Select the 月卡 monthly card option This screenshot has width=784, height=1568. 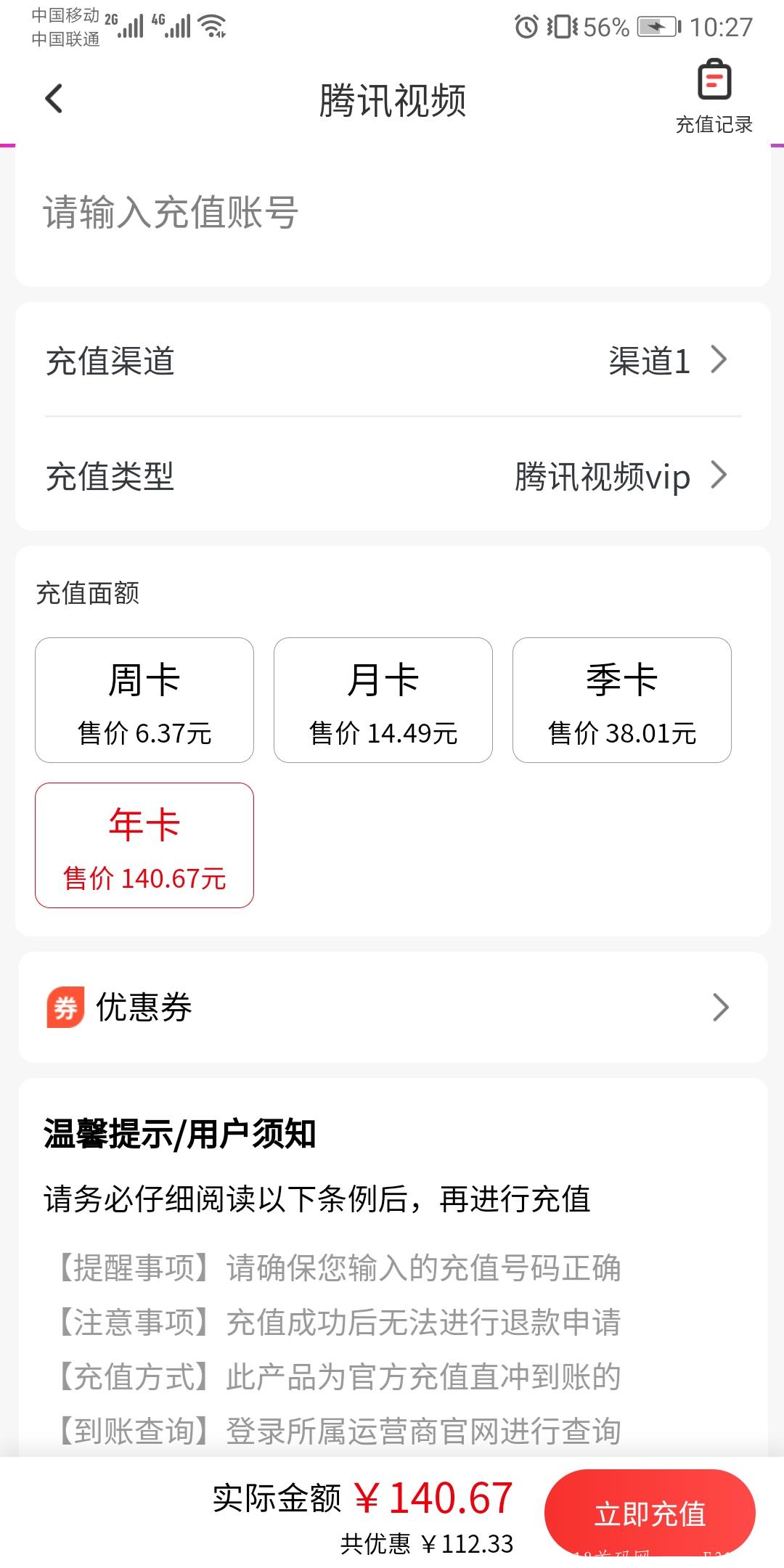[x=383, y=699]
